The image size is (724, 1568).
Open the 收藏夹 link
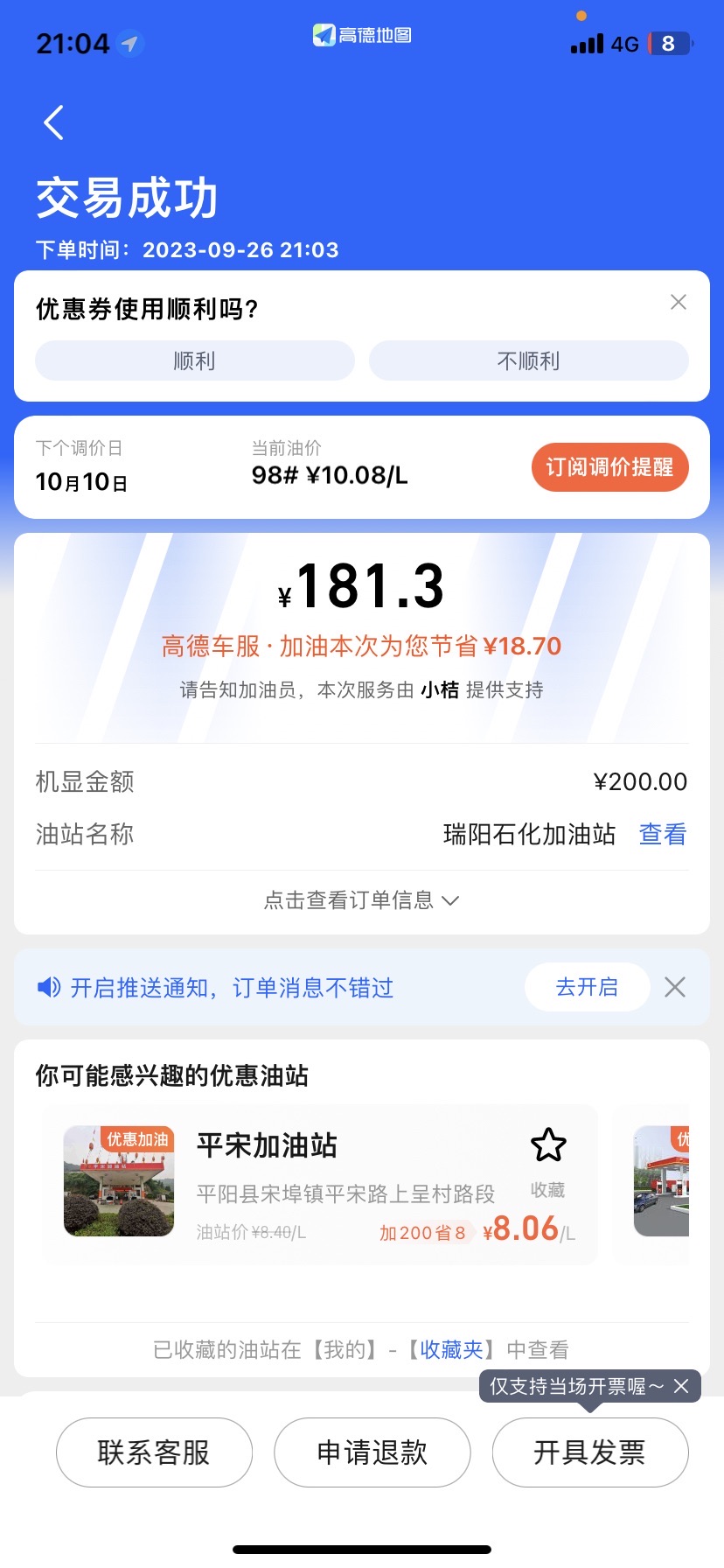tap(451, 1349)
